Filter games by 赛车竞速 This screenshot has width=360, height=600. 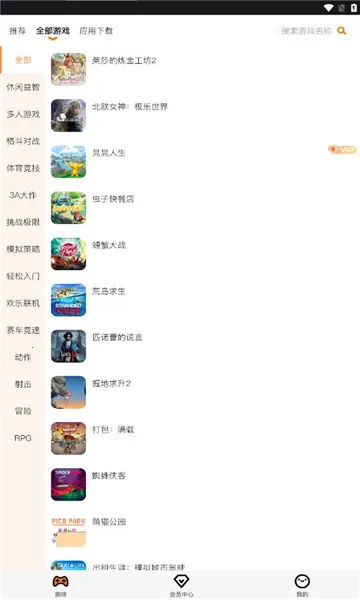[x=23, y=330]
